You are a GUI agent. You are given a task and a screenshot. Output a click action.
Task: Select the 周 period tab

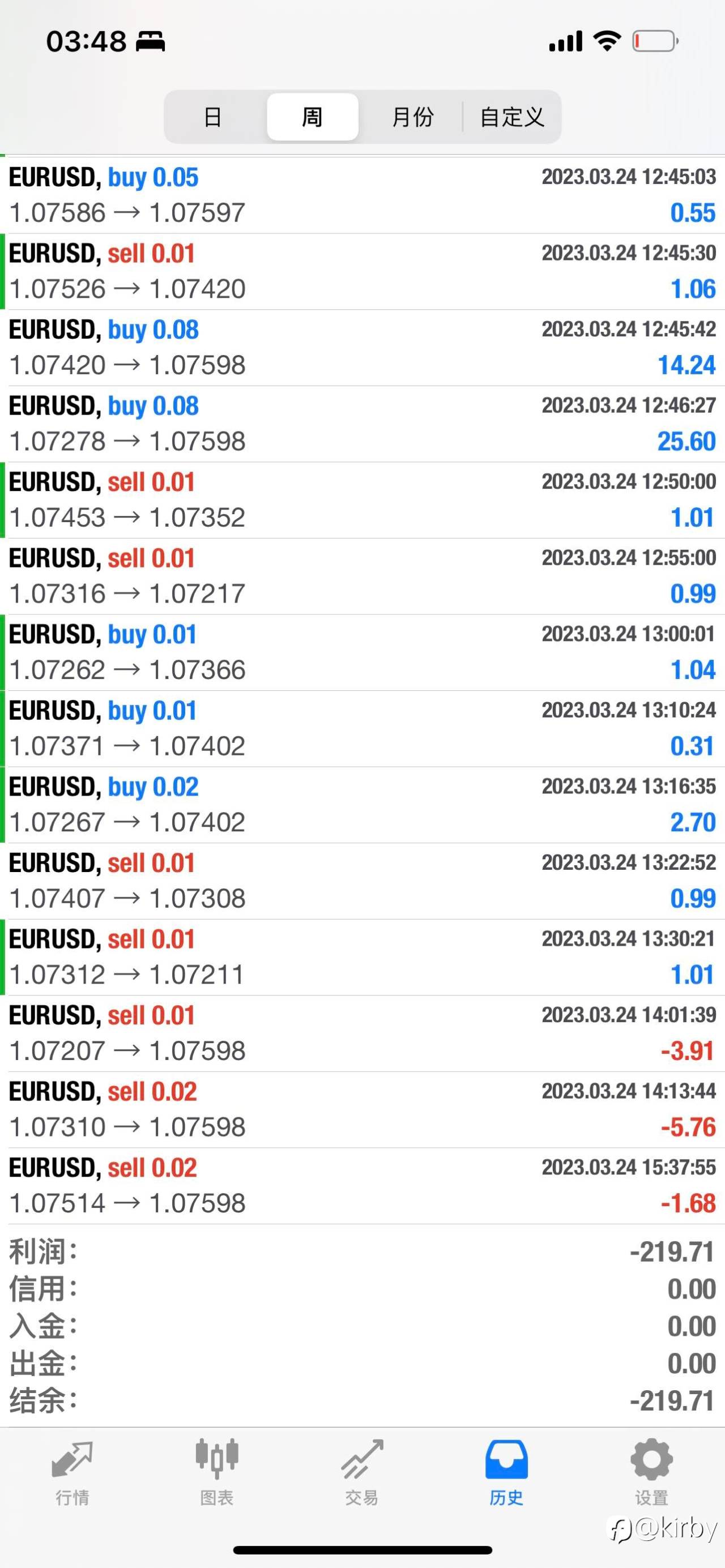[312, 117]
